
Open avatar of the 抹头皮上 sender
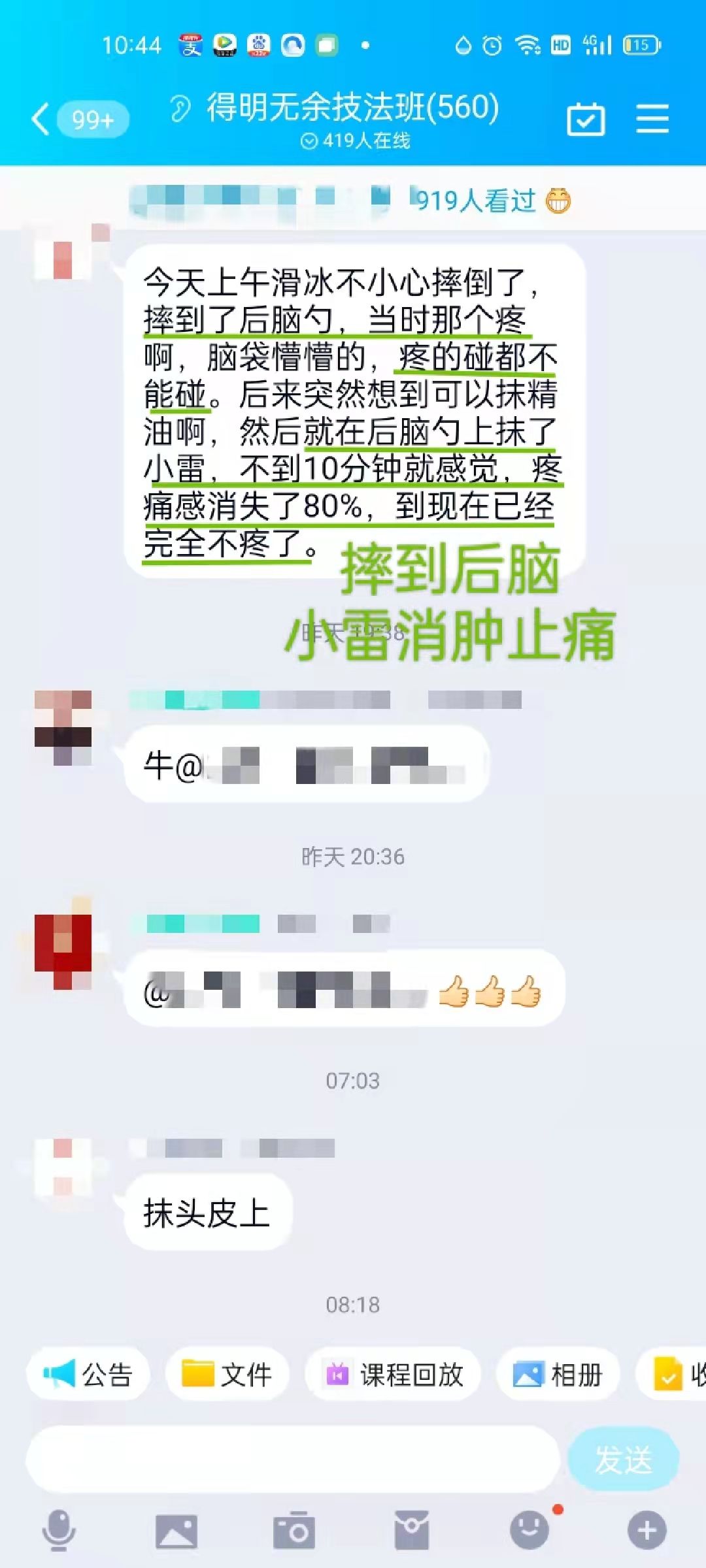coord(63,1167)
